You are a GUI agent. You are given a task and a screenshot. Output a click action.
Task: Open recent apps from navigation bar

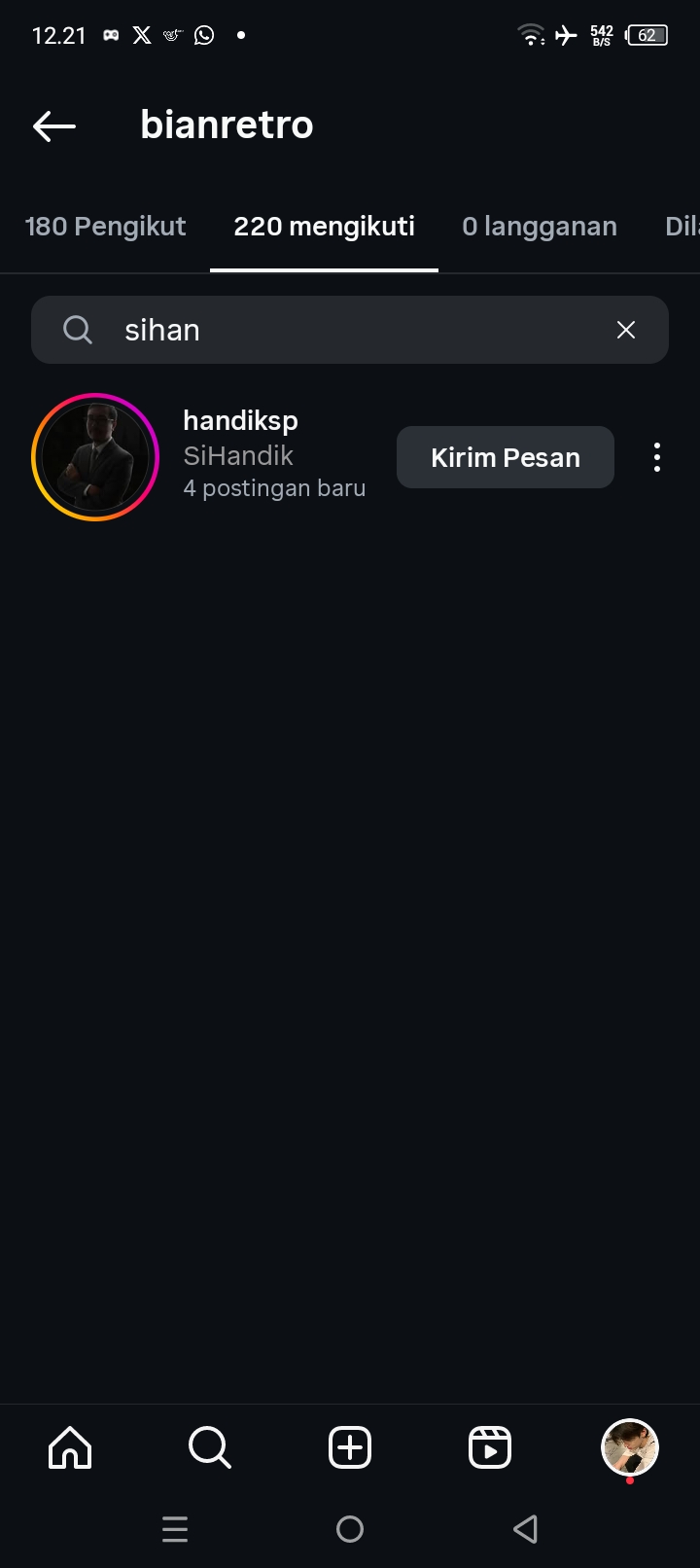click(175, 1529)
